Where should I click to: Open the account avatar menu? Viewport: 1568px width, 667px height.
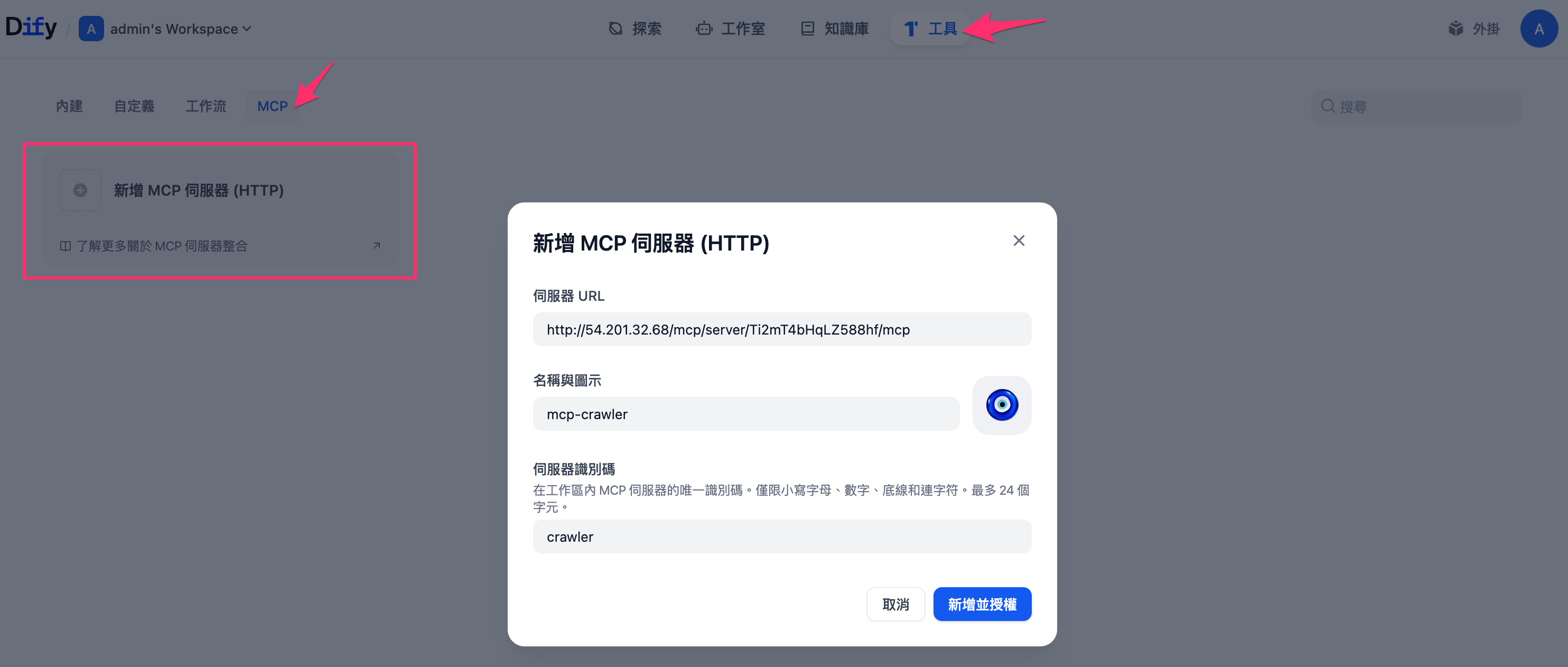point(1538,29)
